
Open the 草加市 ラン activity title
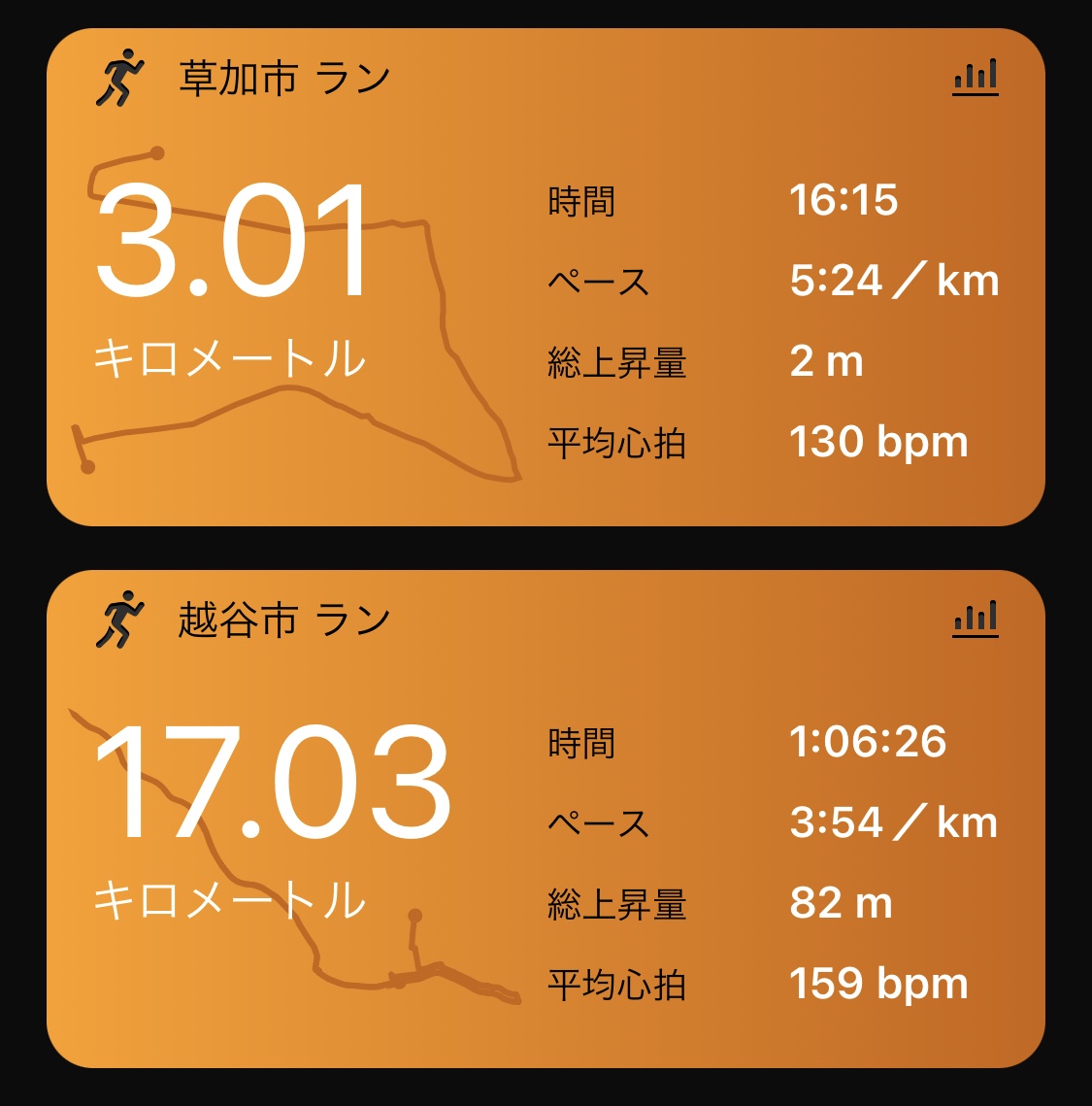tap(285, 76)
